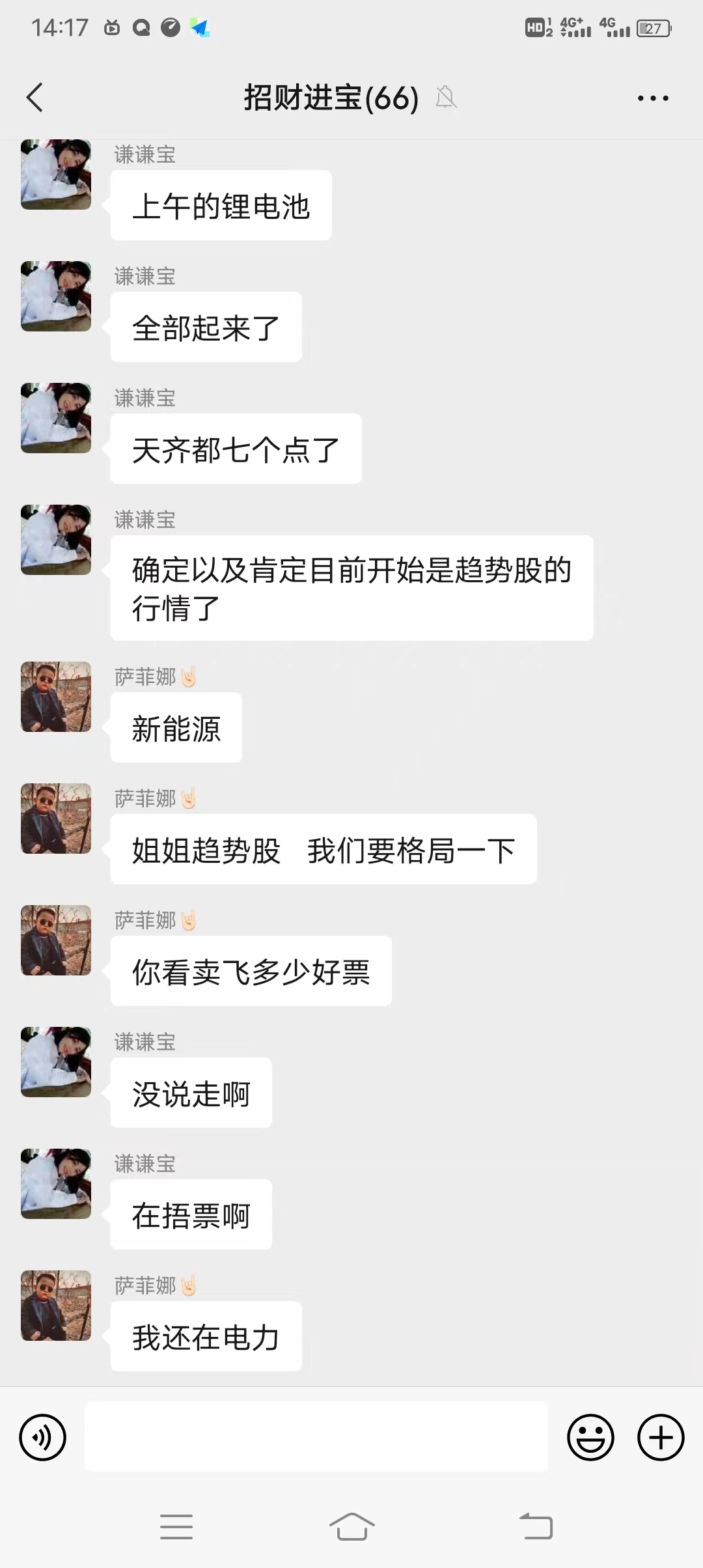The height and width of the screenshot is (1568, 703).
Task: Tap the back arrow to leave the chat
Action: pyautogui.click(x=34, y=98)
